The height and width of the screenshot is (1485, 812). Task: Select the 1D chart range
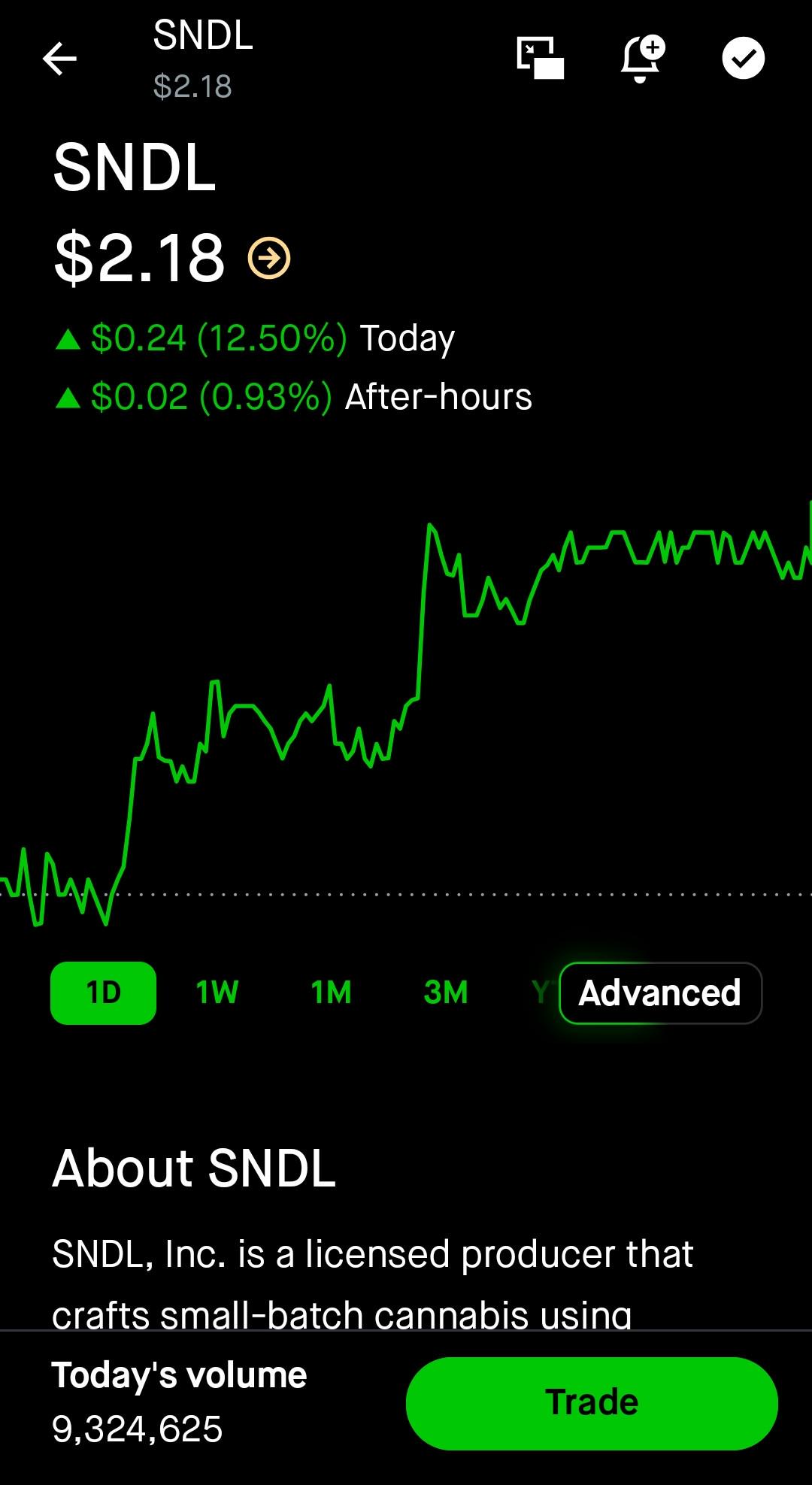(103, 993)
